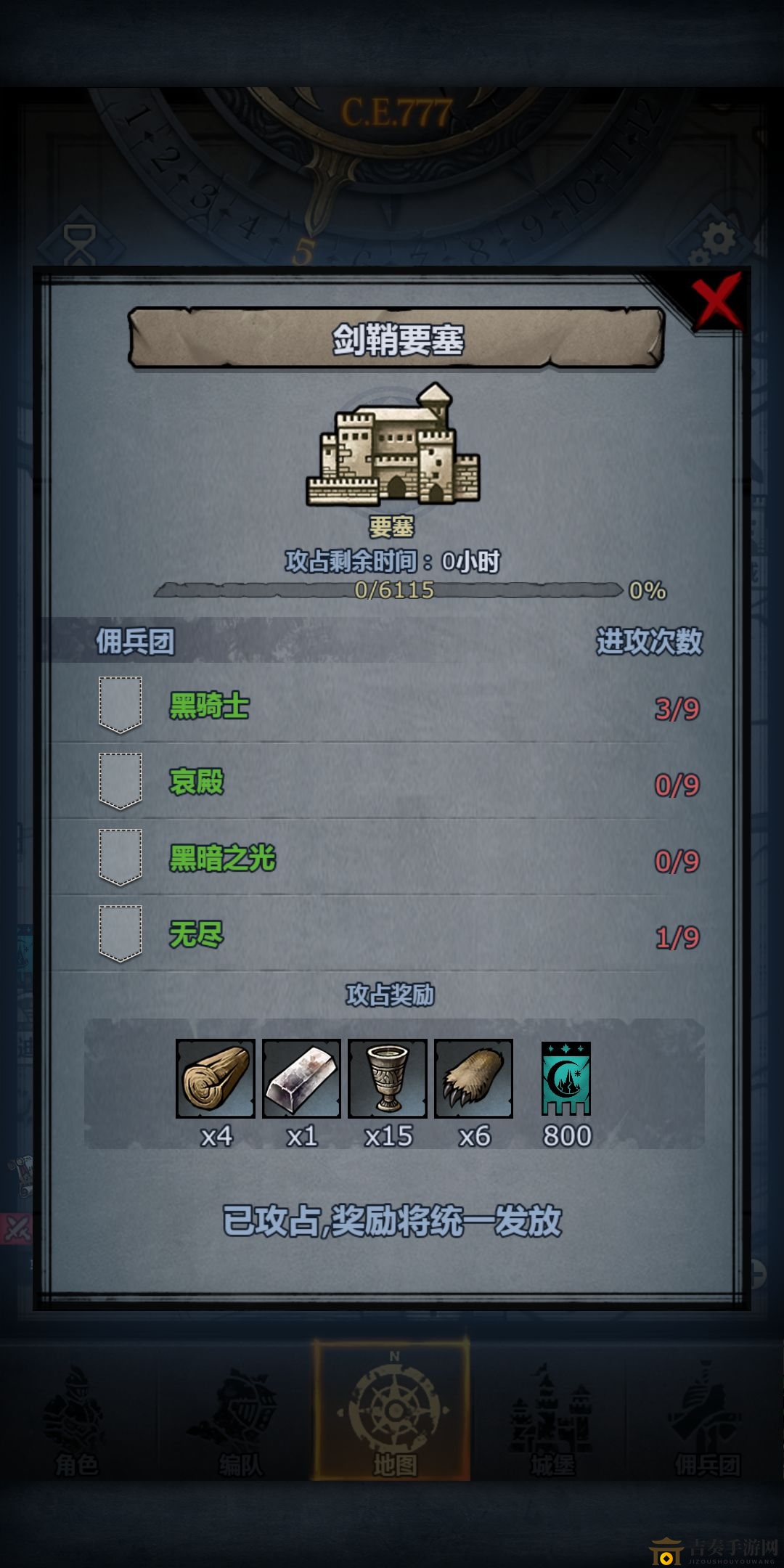Image resolution: width=784 pixels, height=1568 pixels.
Task: Close the 剑鞘要塞 dialog with red X
Action: coord(716,301)
